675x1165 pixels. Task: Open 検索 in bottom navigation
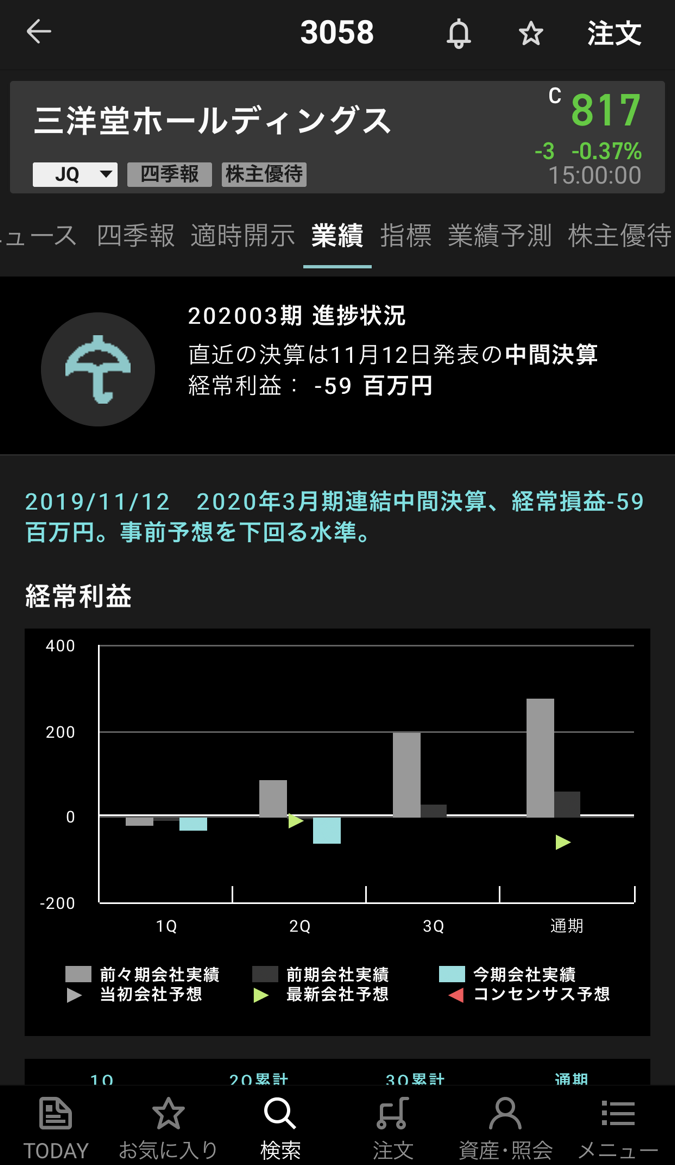(280, 1126)
